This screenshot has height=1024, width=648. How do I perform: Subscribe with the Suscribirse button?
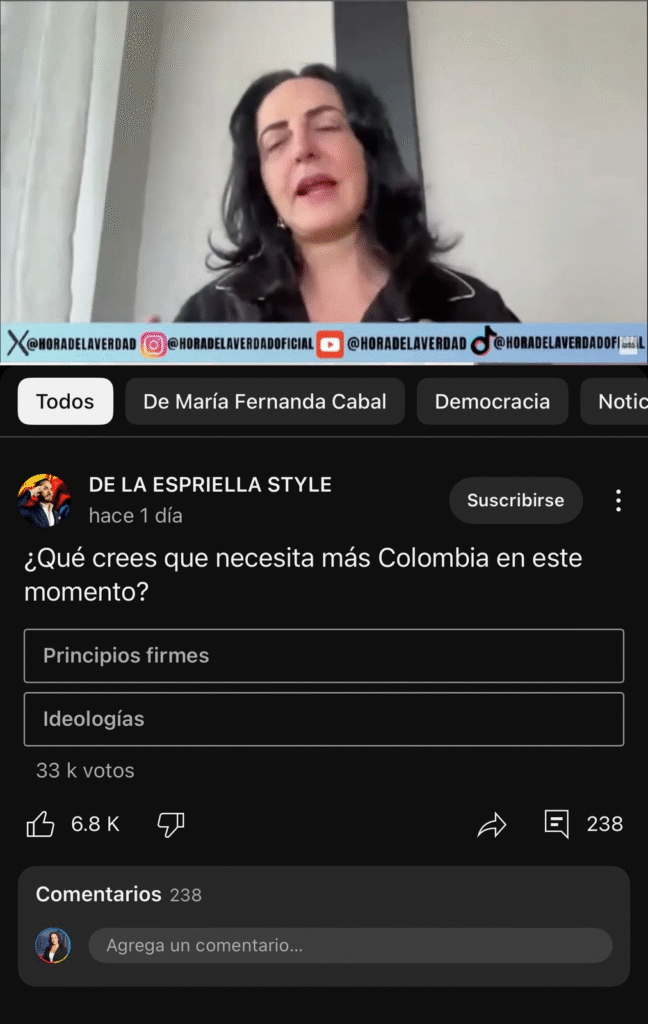[515, 500]
